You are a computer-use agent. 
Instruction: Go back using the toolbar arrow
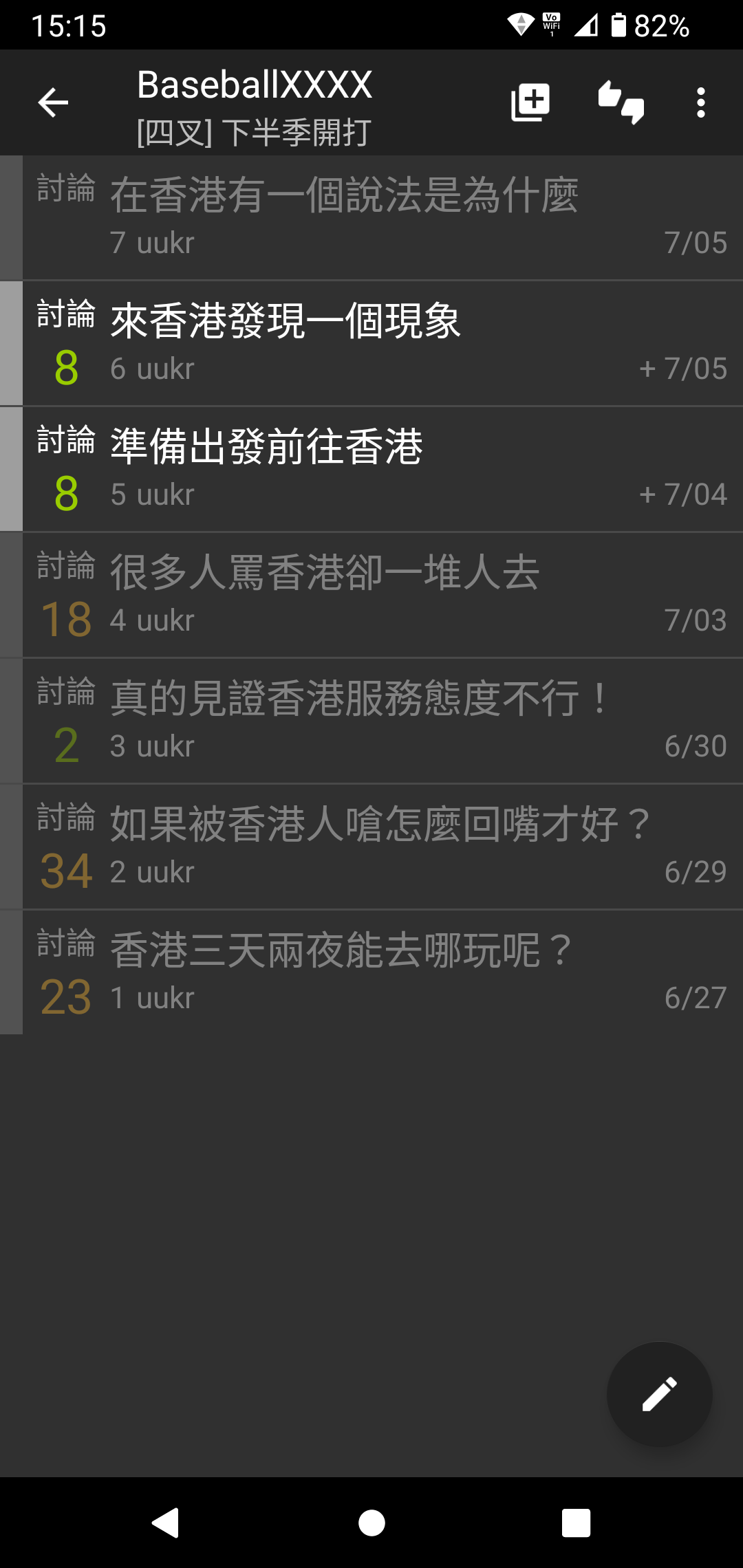(x=53, y=103)
